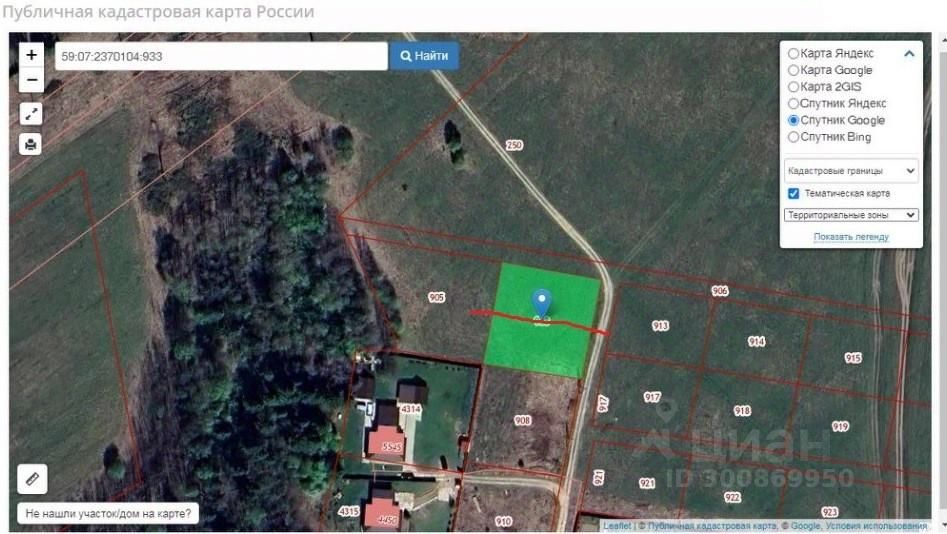Tap Не нашли участок/дом на карте?
The image size is (947, 534).
[x=108, y=514]
